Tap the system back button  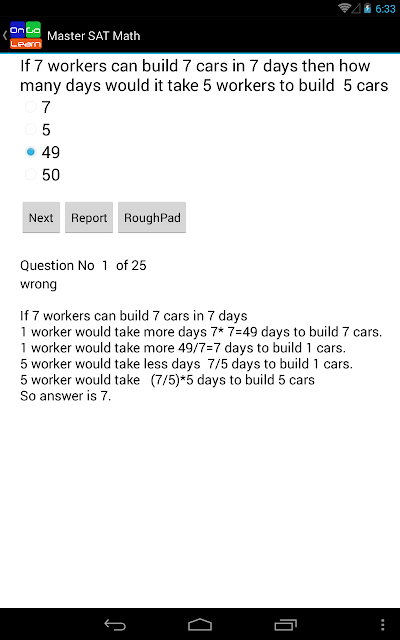click(x=115, y=624)
